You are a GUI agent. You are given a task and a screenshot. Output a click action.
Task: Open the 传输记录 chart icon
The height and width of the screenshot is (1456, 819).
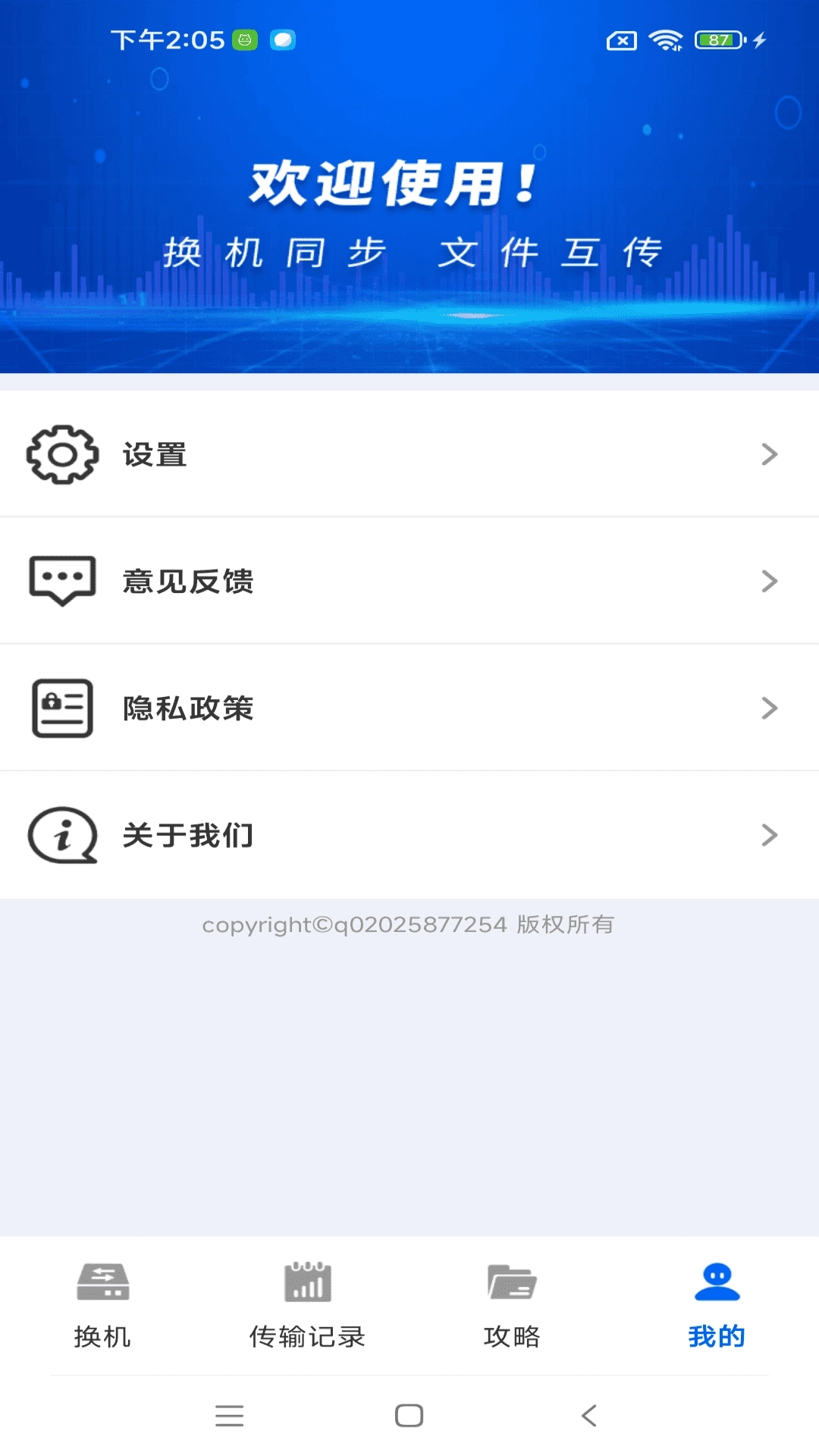point(307,1280)
